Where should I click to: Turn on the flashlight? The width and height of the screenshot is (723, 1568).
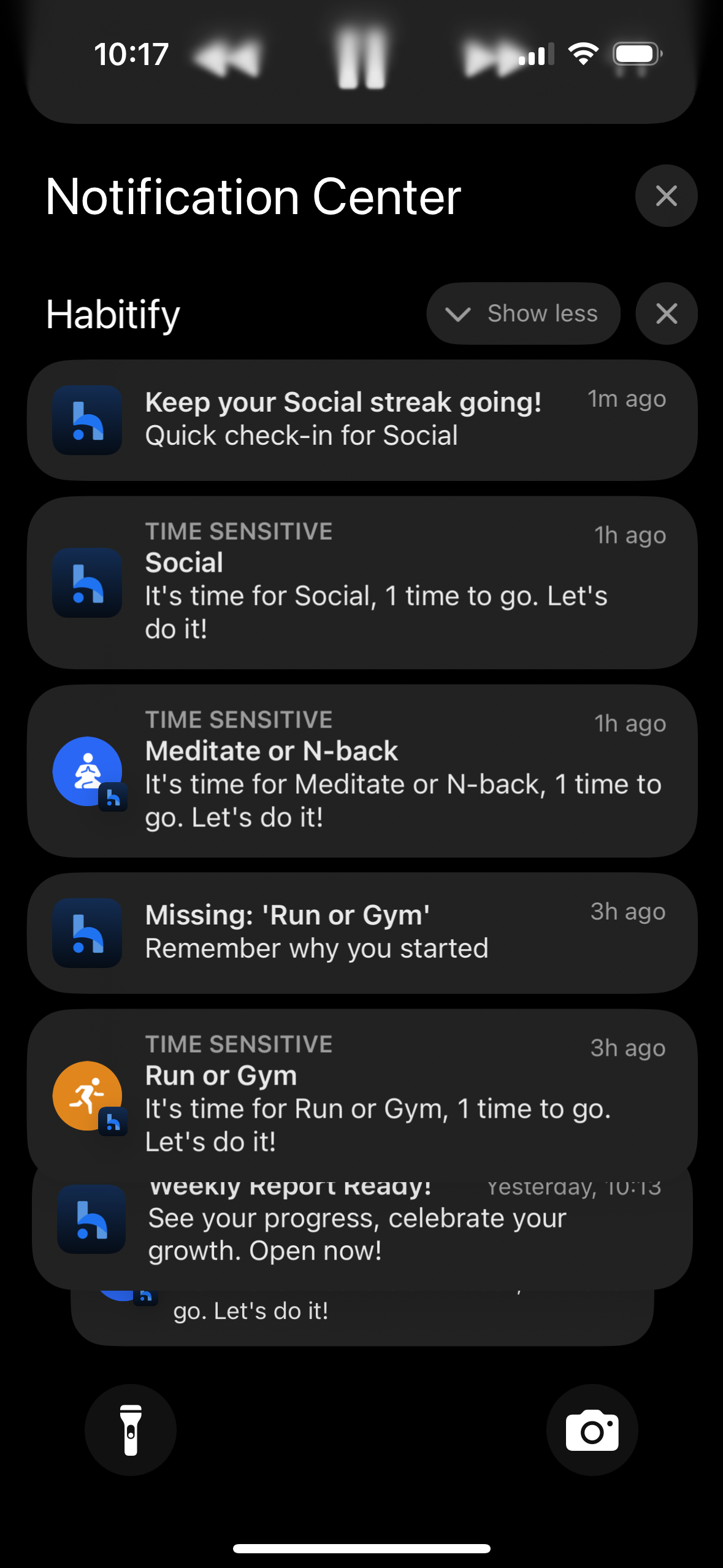[131, 1429]
